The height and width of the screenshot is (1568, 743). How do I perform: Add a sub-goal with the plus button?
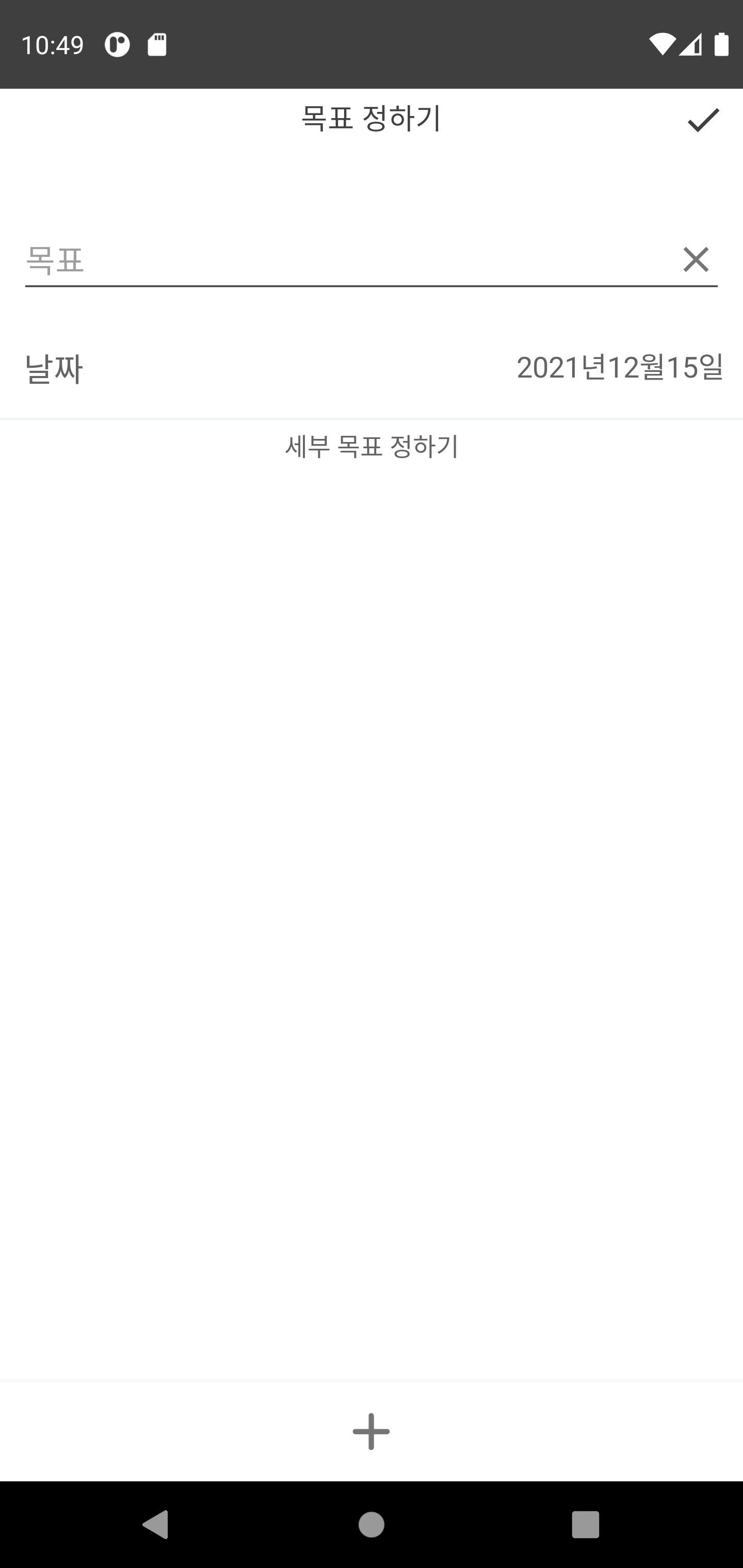[371, 1431]
